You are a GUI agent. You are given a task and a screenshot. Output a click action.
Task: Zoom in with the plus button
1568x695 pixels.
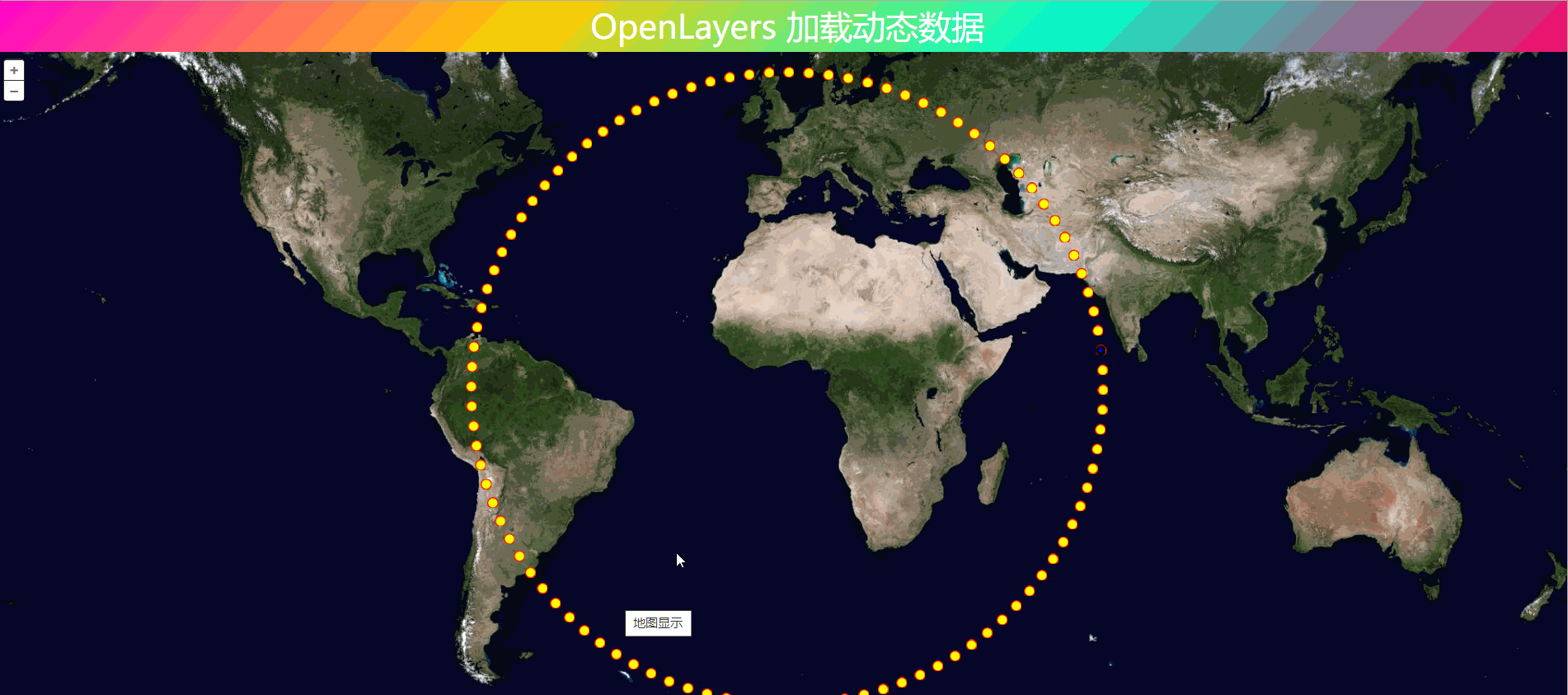click(14, 71)
